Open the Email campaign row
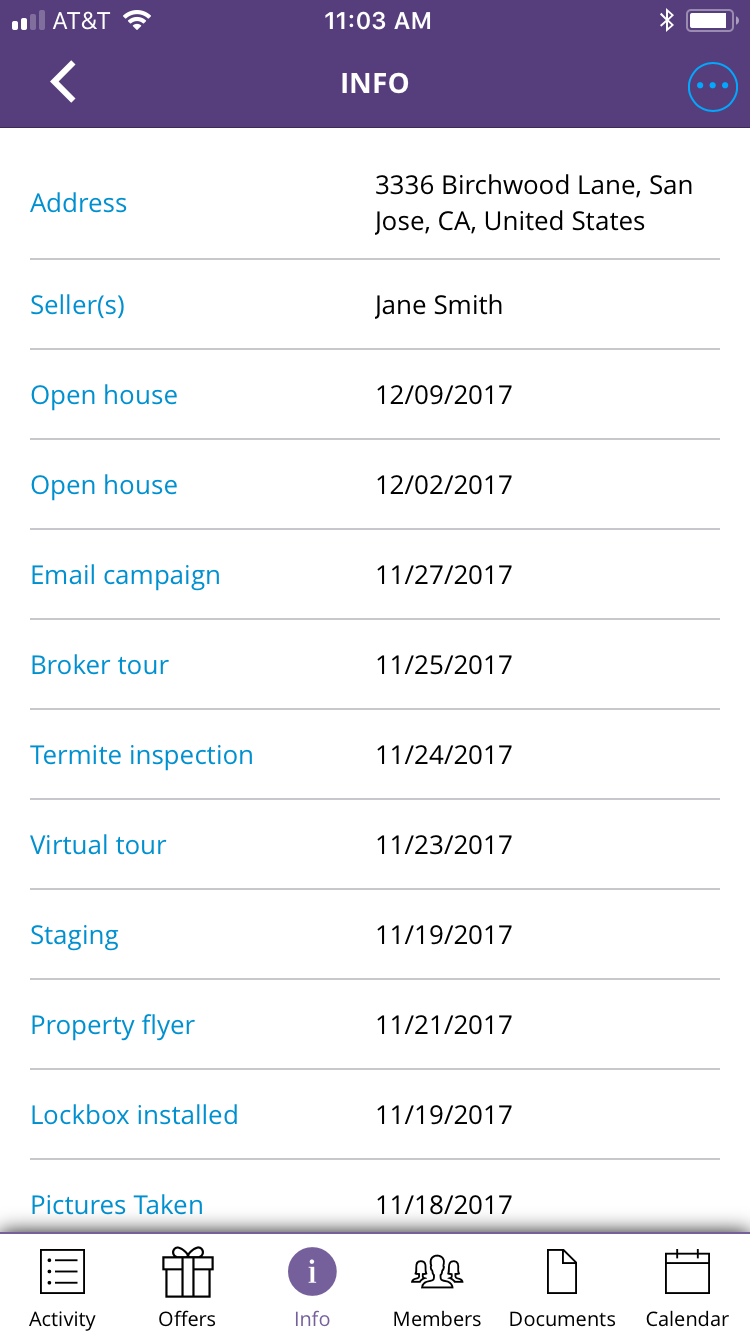The width and height of the screenshot is (750, 1334). (x=375, y=575)
